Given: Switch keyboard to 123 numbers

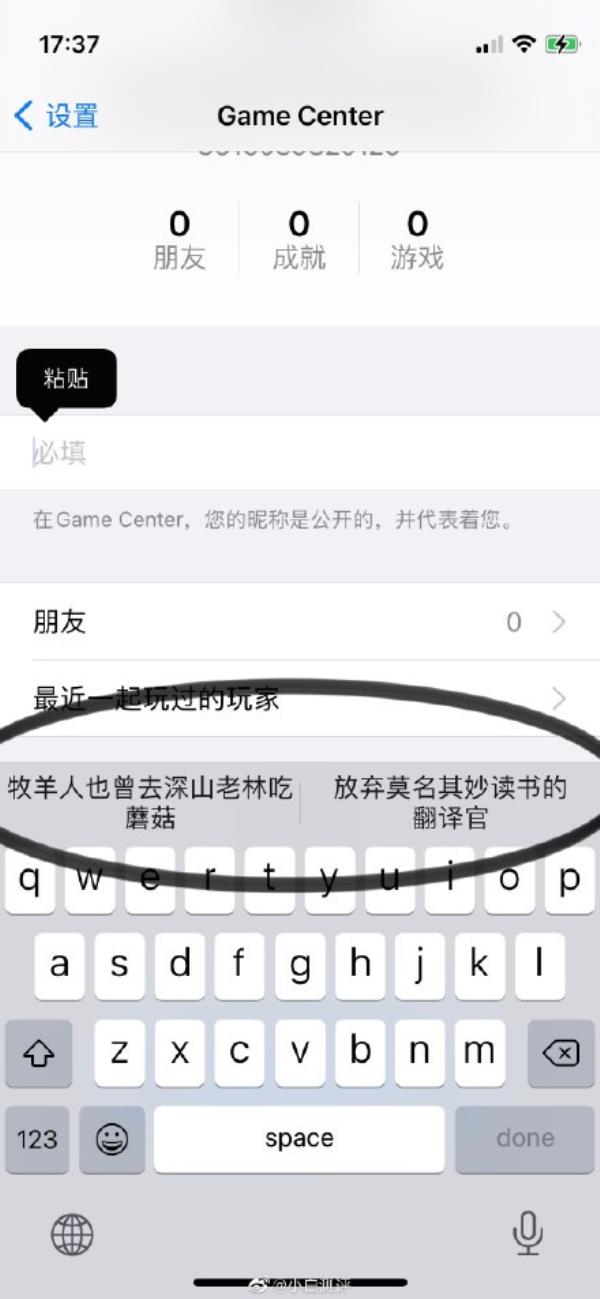Looking at the screenshot, I should 37,1139.
